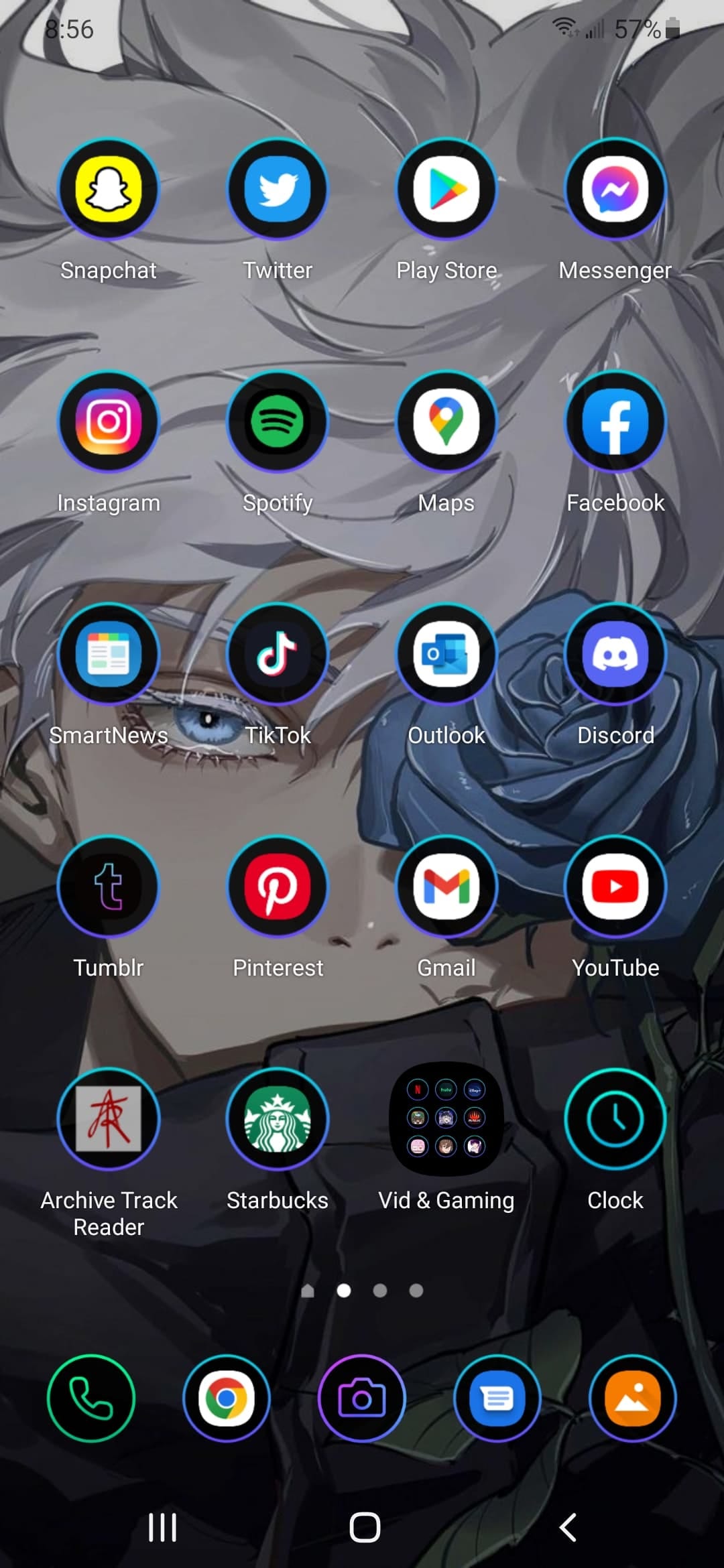Open the Tumblr app

click(109, 887)
